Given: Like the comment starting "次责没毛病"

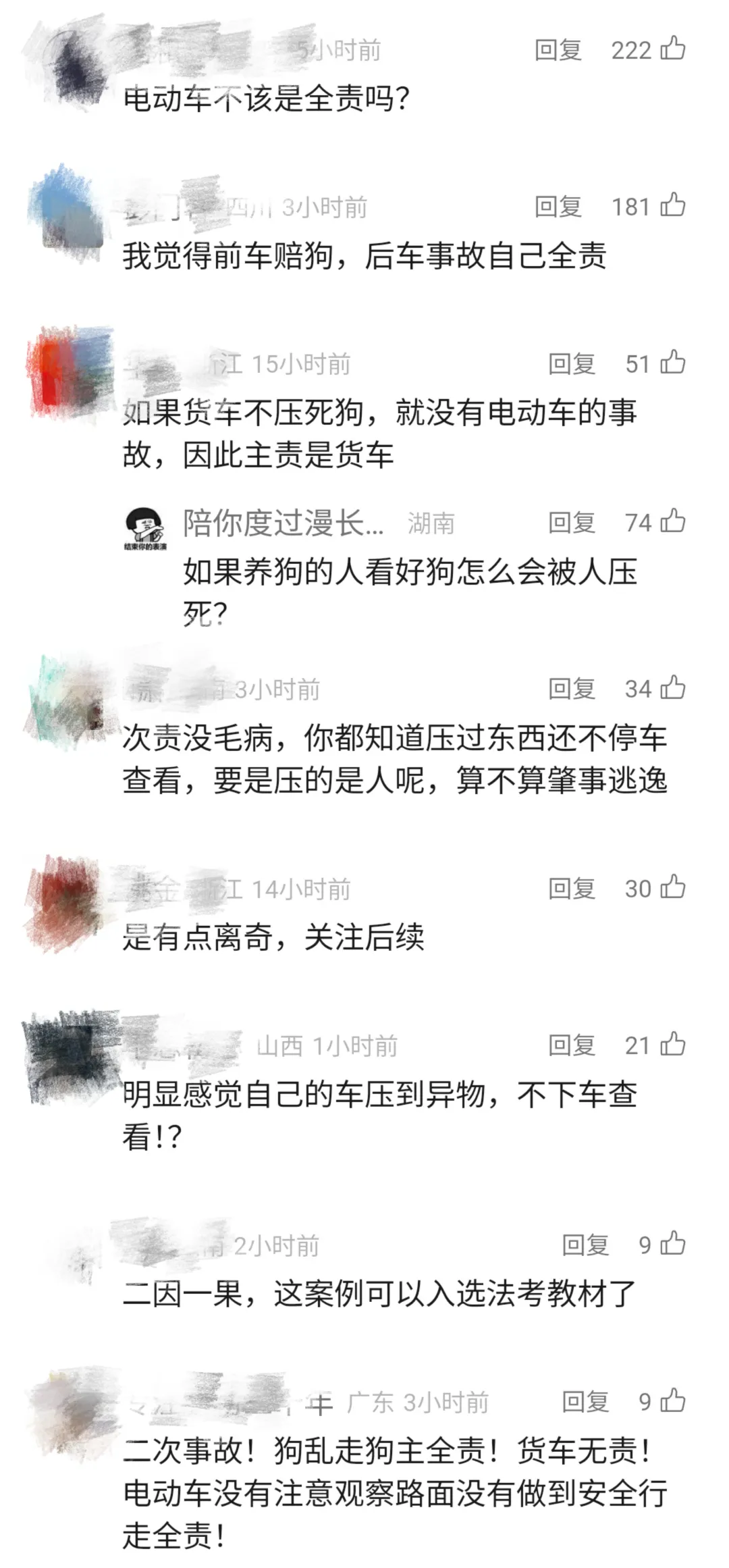Looking at the screenshot, I should click(x=672, y=688).
